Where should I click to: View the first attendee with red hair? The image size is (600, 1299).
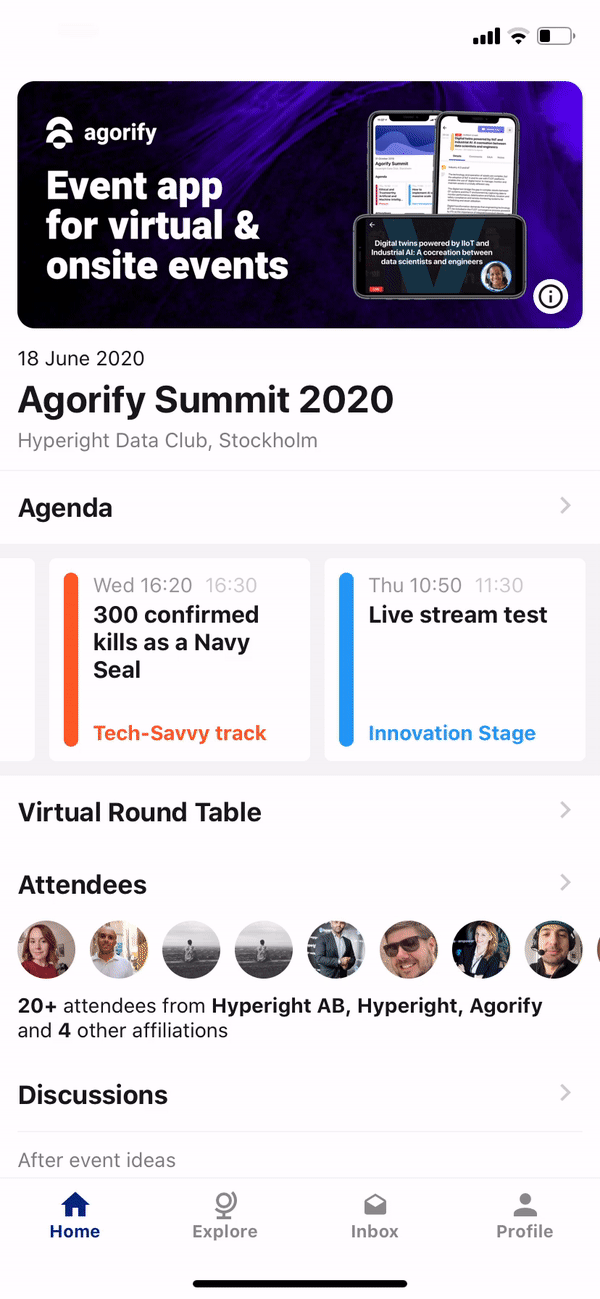[47, 950]
